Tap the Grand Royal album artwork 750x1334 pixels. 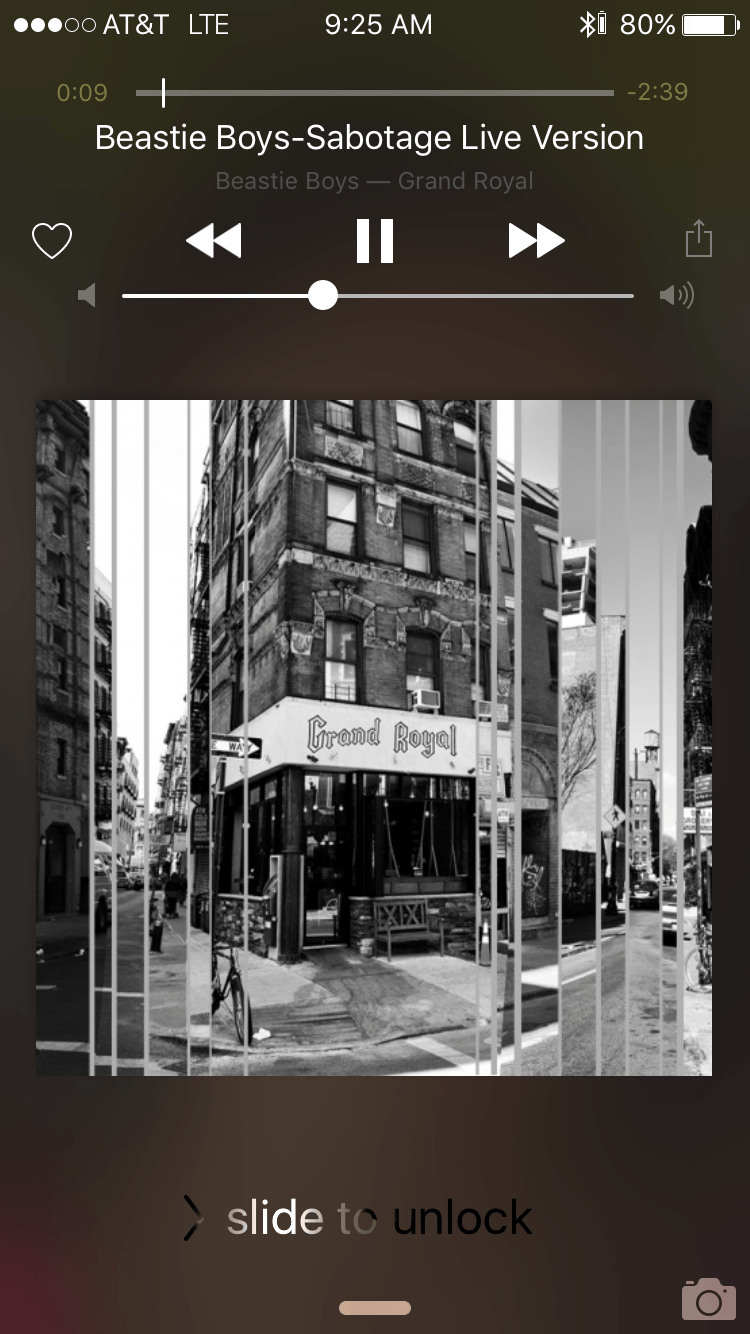pos(374,738)
